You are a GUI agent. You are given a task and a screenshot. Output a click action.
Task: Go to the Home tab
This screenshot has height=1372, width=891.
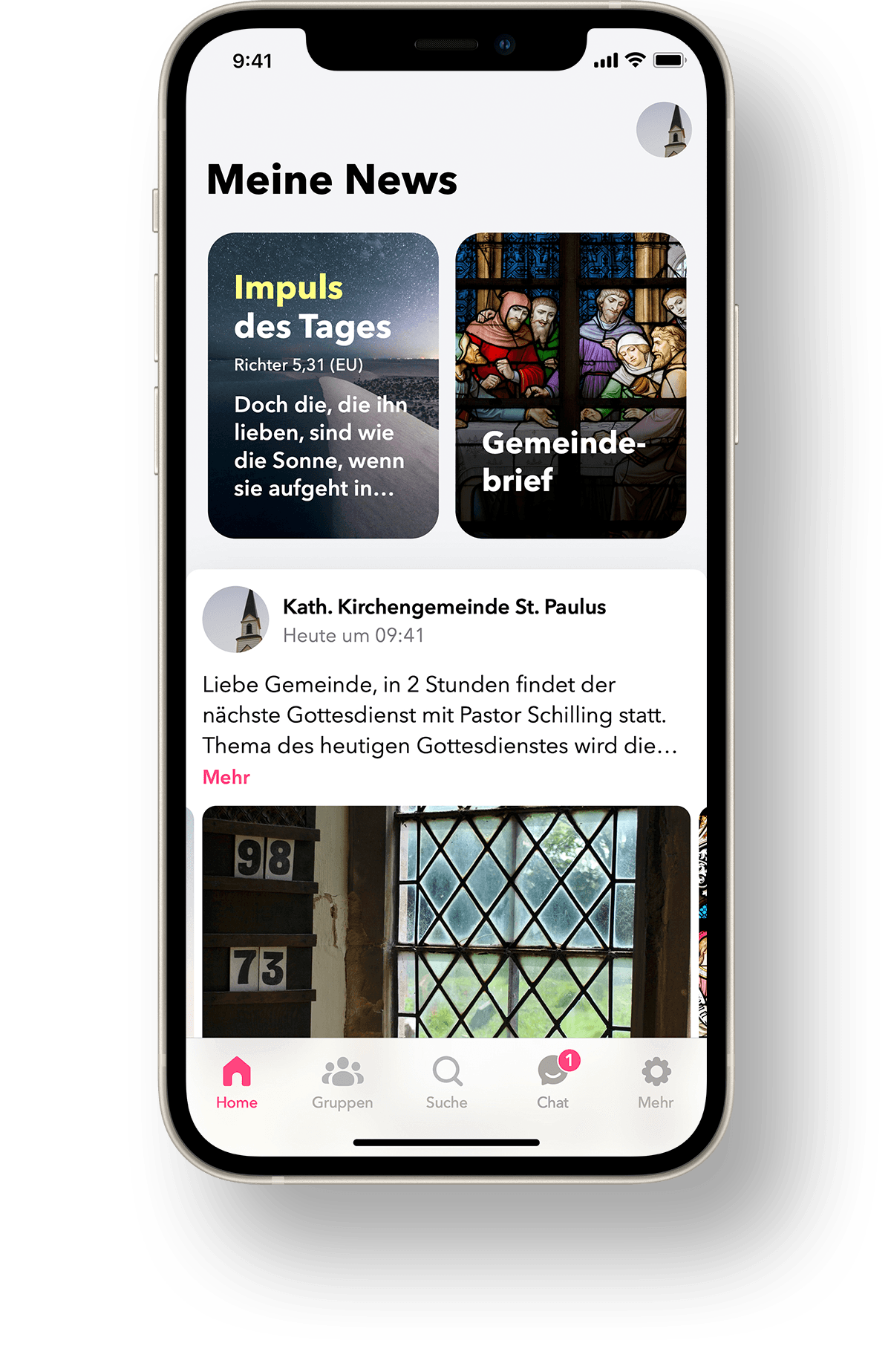click(236, 1082)
